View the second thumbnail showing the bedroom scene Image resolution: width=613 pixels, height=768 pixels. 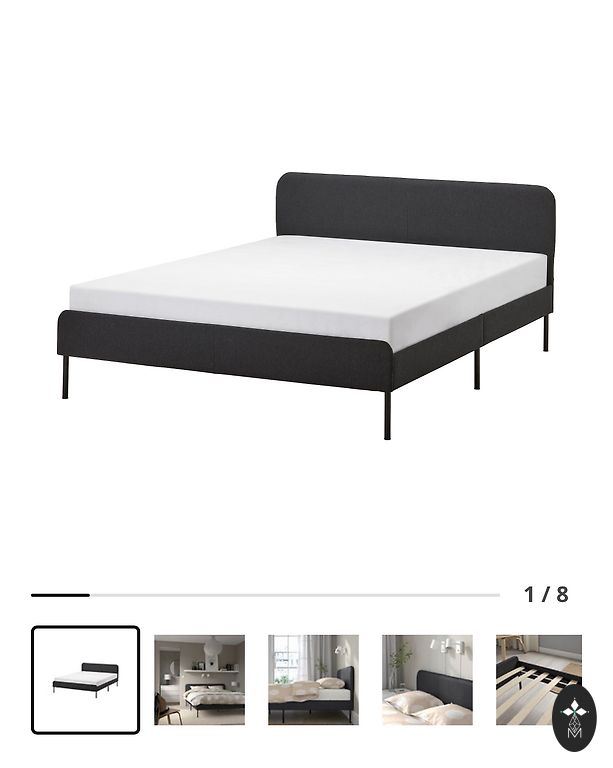(x=199, y=680)
